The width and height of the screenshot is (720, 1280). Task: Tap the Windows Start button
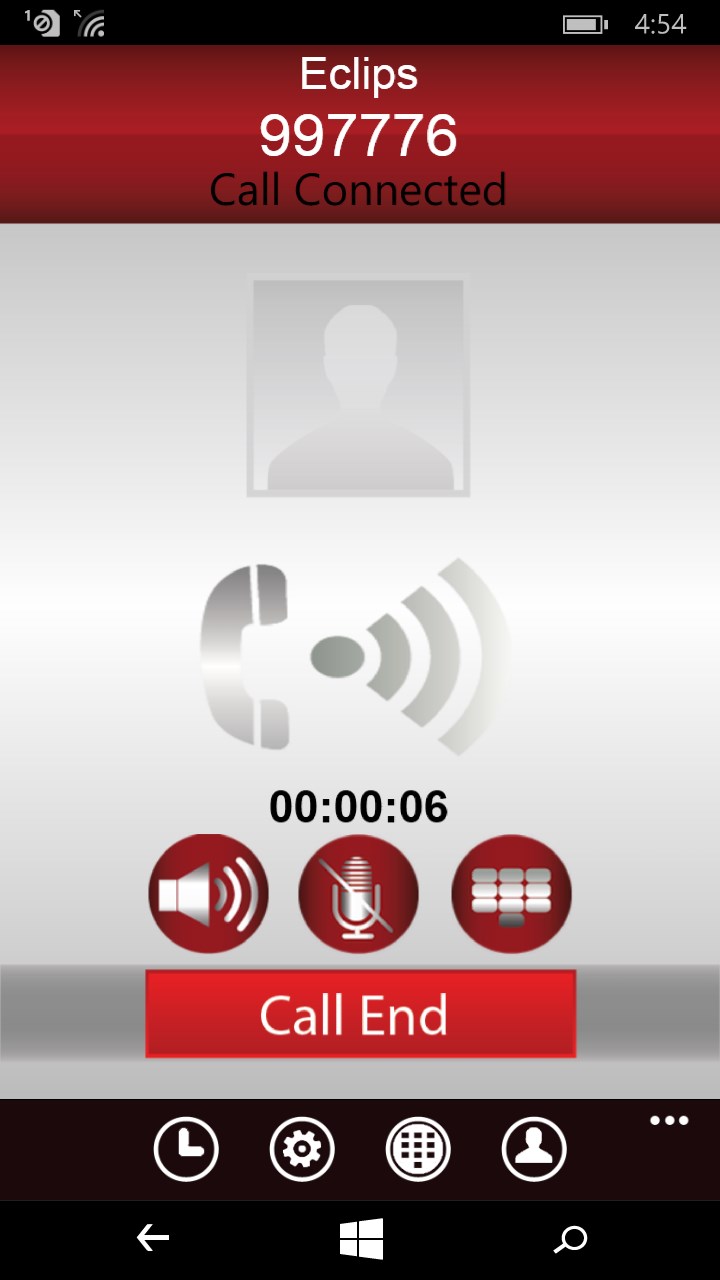(360, 1240)
